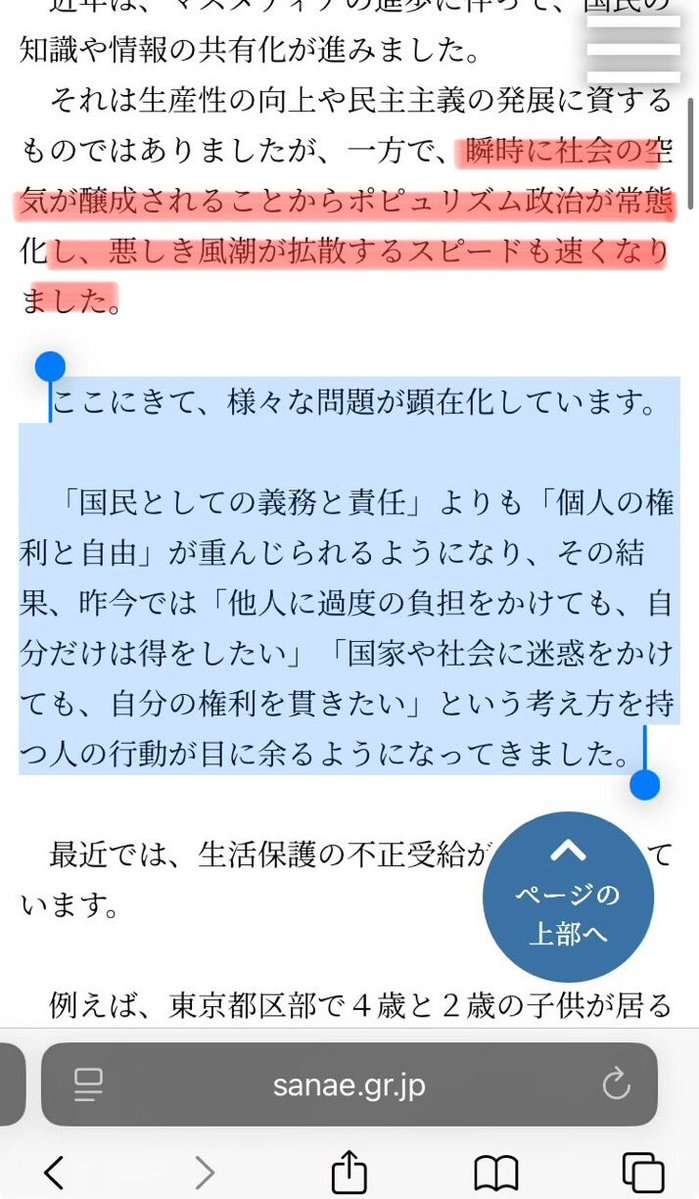Open Safari bookmarks
The width and height of the screenshot is (699, 1199).
click(496, 1172)
